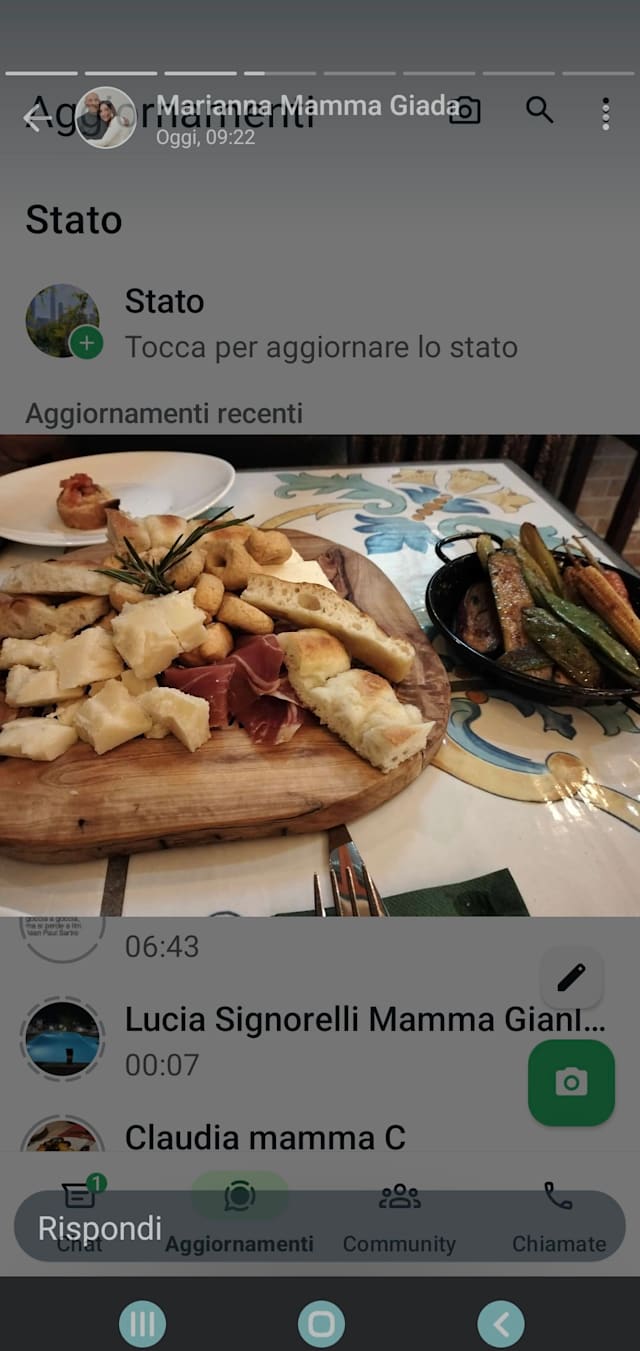Open Claudia mamma C's status
This screenshot has width=640, height=1351.
pos(265,1138)
